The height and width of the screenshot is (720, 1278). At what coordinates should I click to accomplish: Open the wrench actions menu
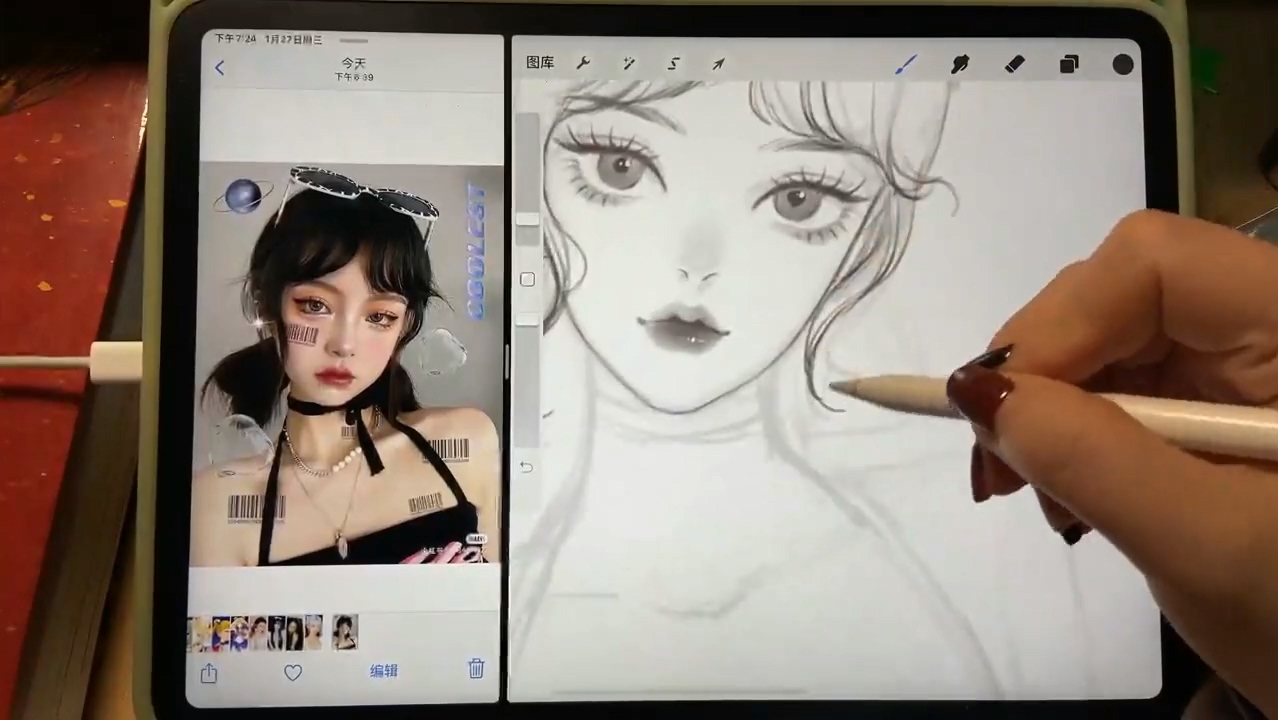584,63
